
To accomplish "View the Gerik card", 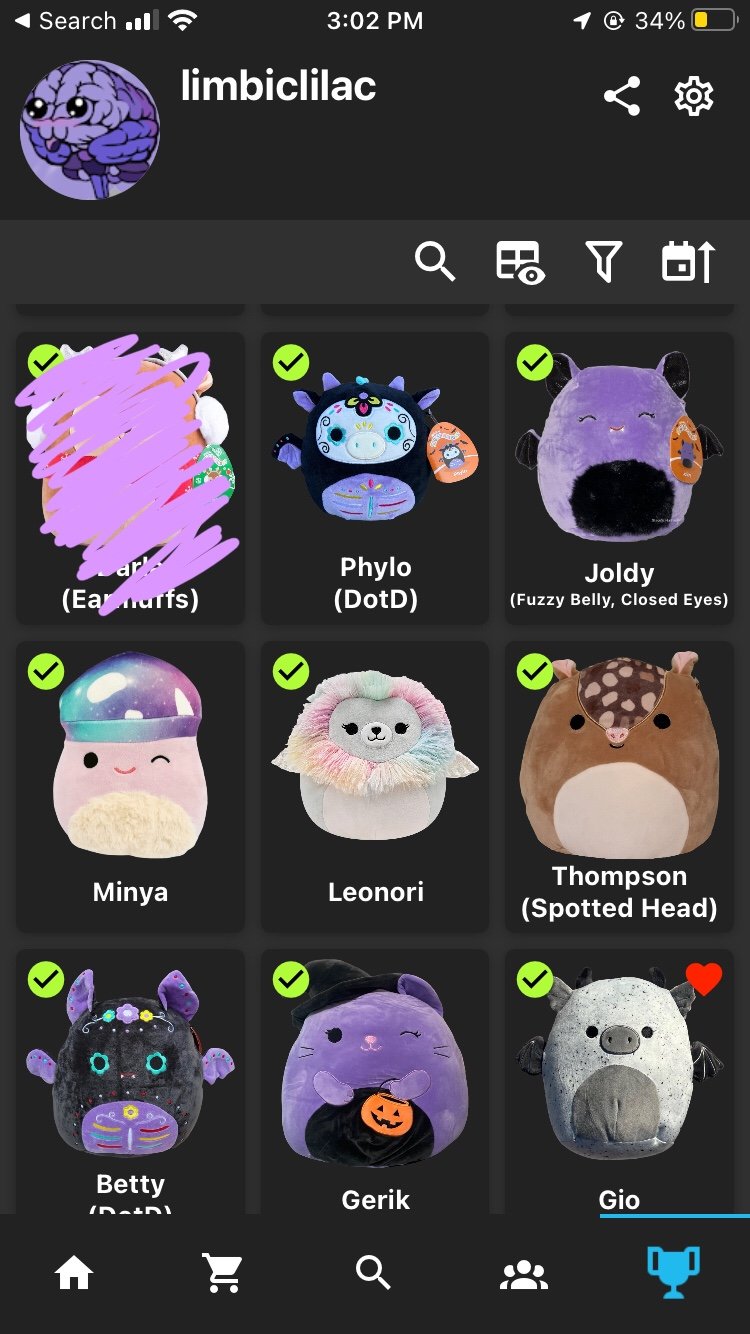I will [x=375, y=1082].
